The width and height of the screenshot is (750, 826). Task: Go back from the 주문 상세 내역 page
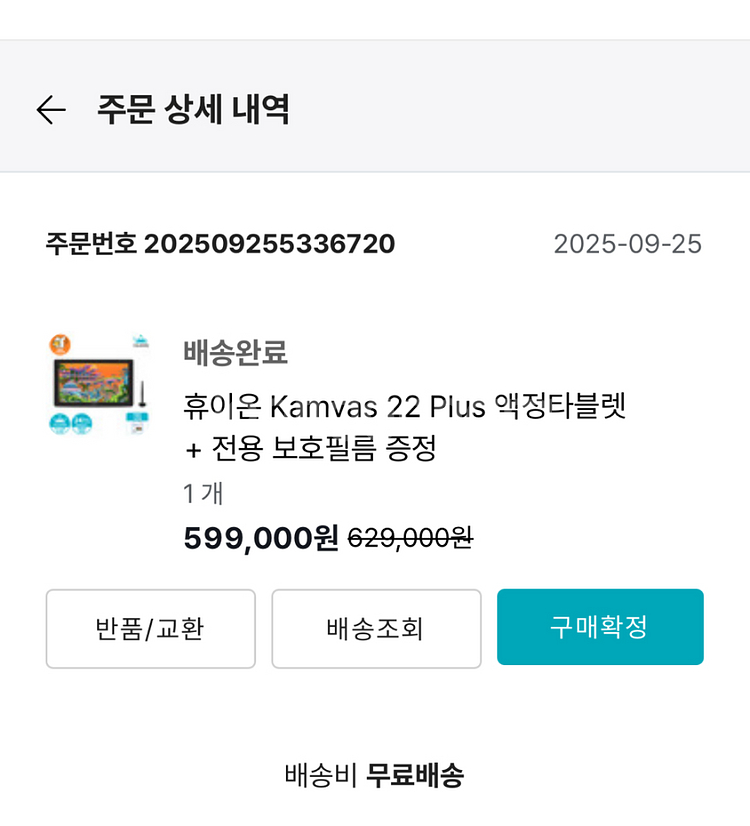click(50, 109)
